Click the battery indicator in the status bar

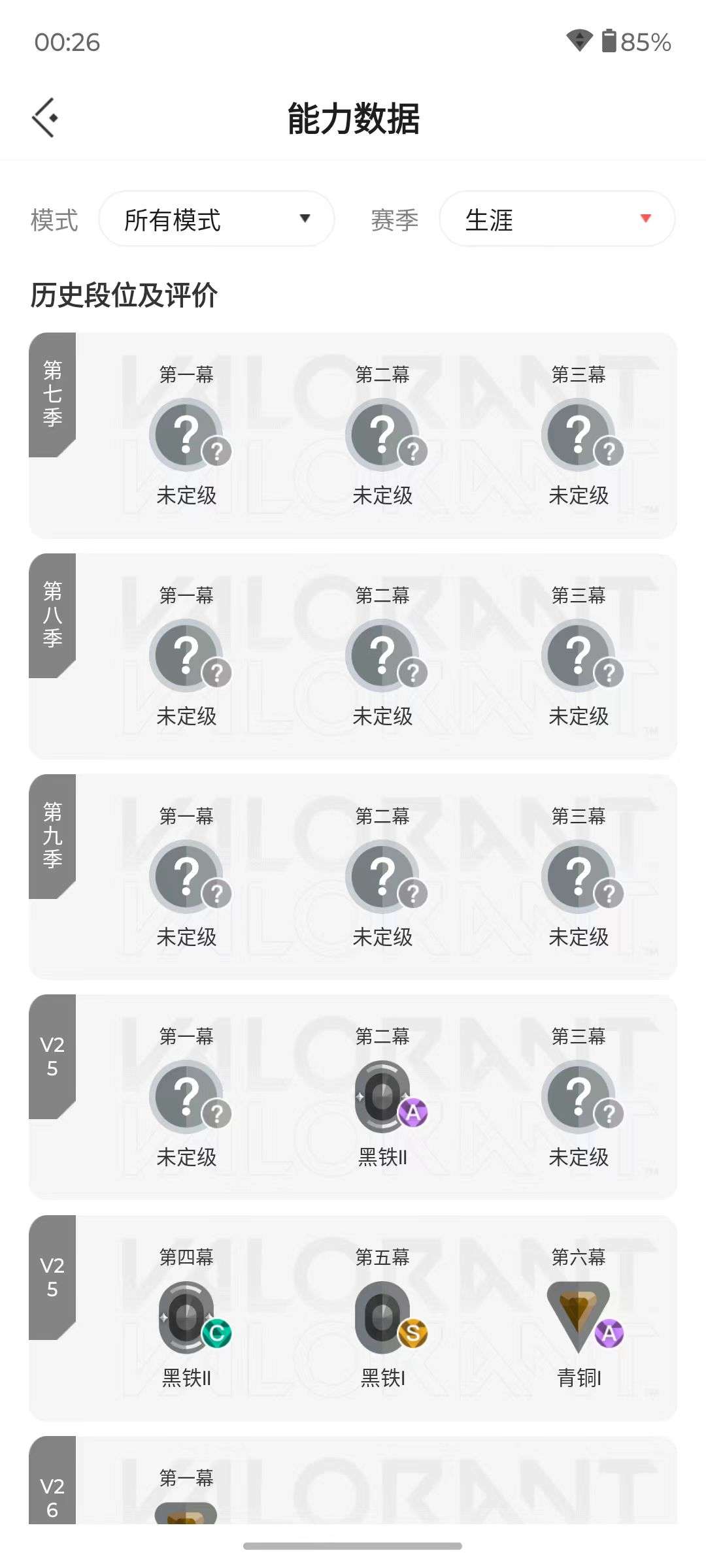[x=609, y=41]
